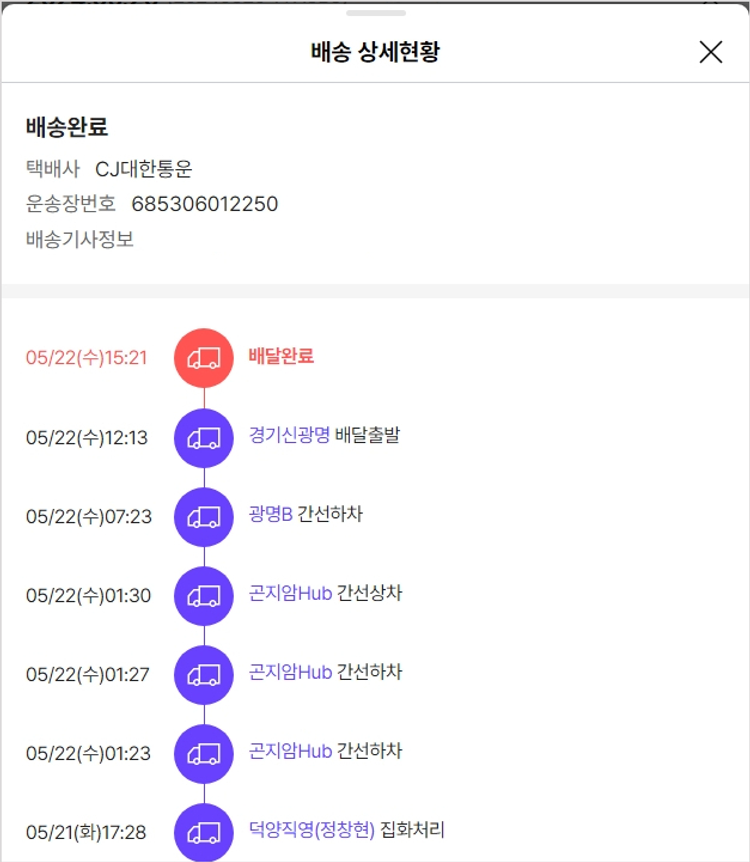Open the 광명B location link

pos(270,514)
